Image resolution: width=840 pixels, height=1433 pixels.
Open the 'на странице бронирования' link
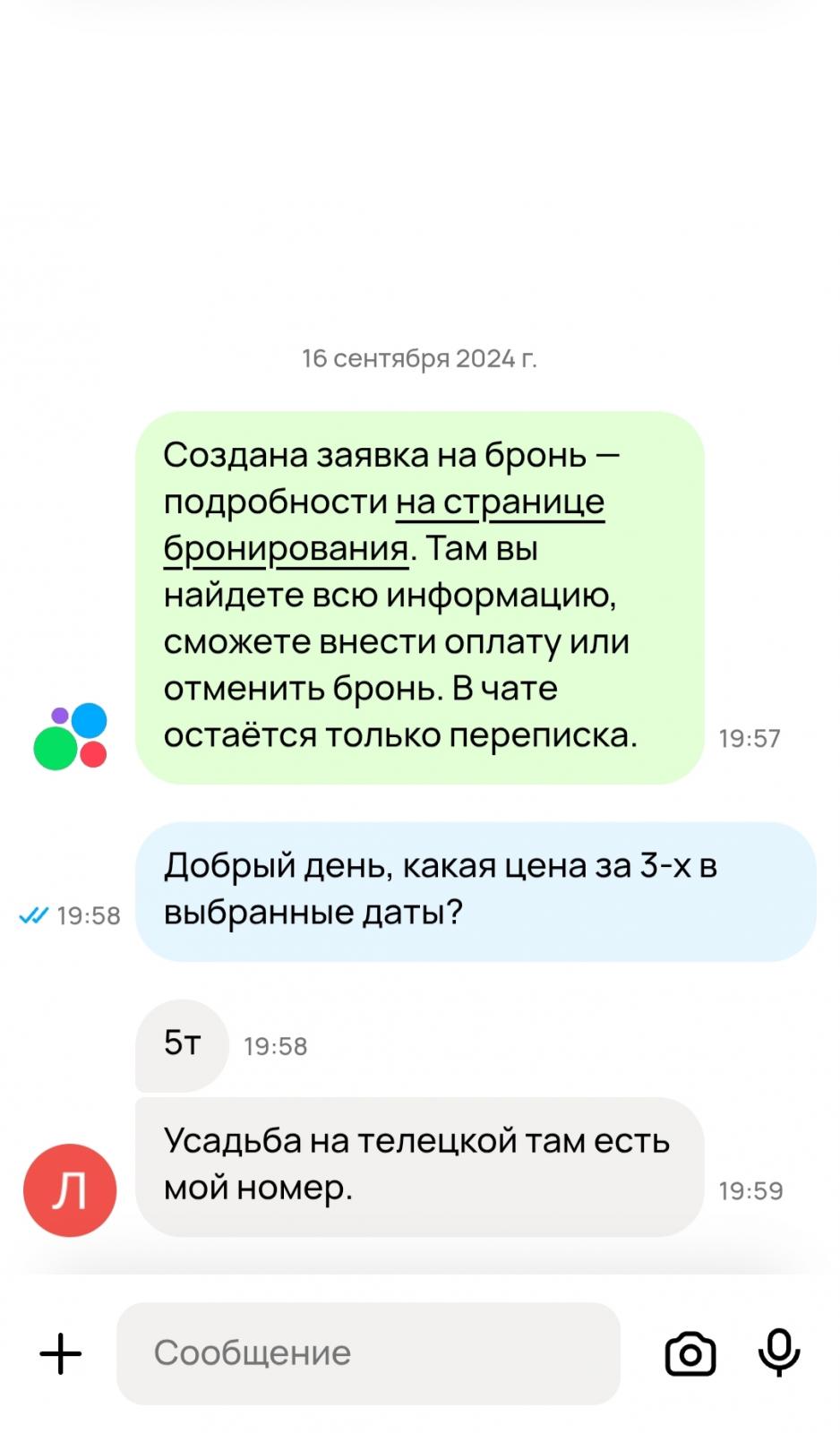tap(384, 526)
